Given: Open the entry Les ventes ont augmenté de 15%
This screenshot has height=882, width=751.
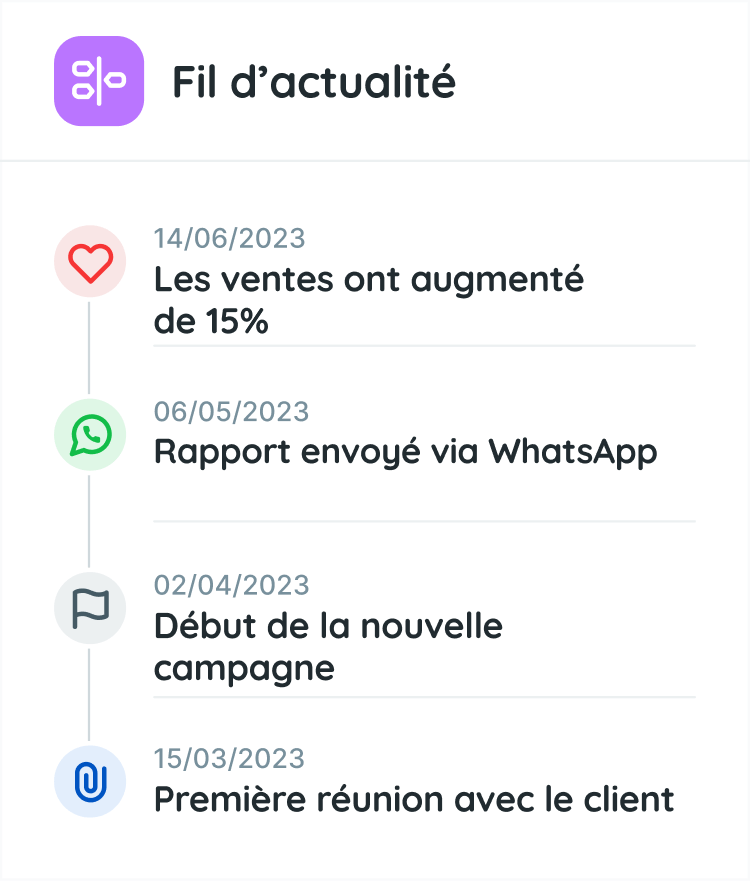Looking at the screenshot, I should tap(368, 300).
